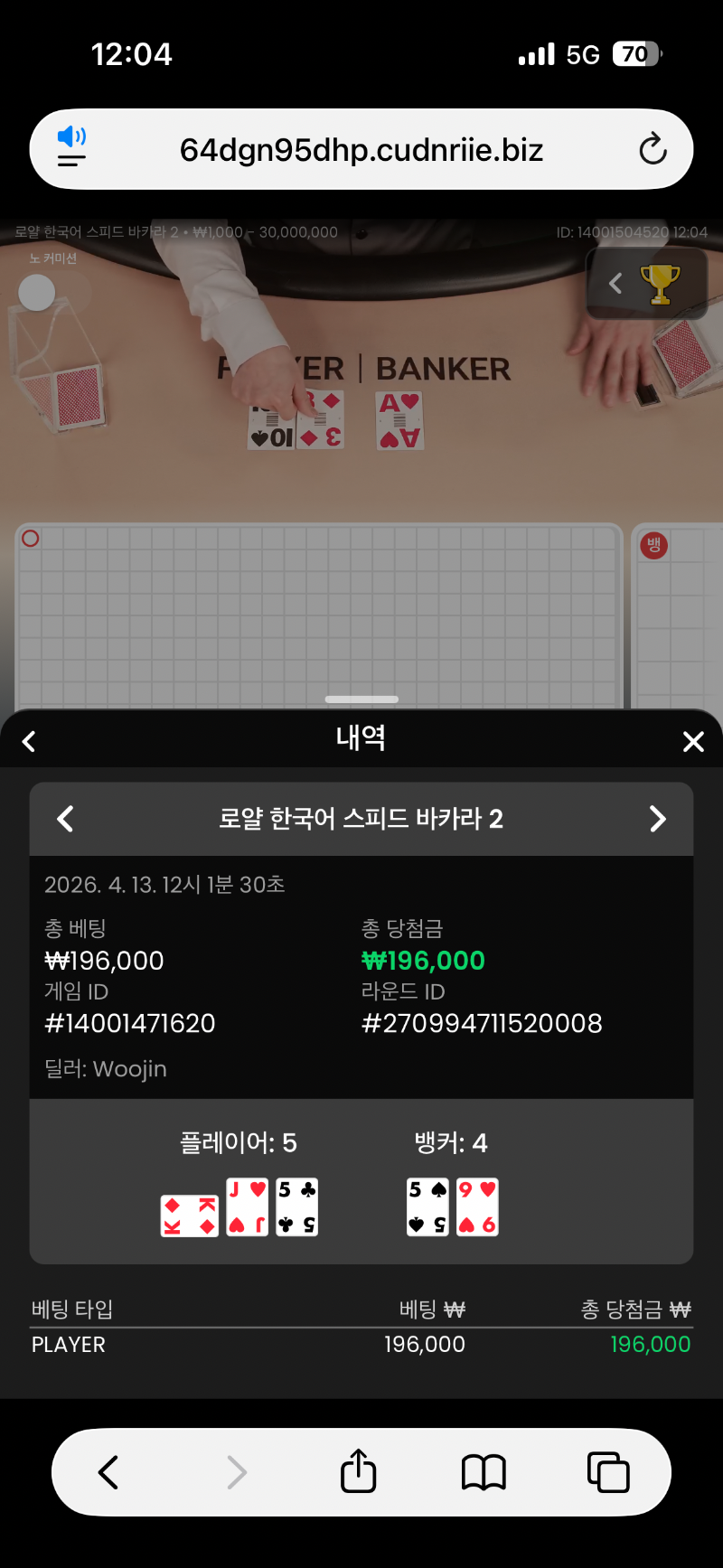Close the 내역 history panel
723x1568 pixels.
point(693,742)
